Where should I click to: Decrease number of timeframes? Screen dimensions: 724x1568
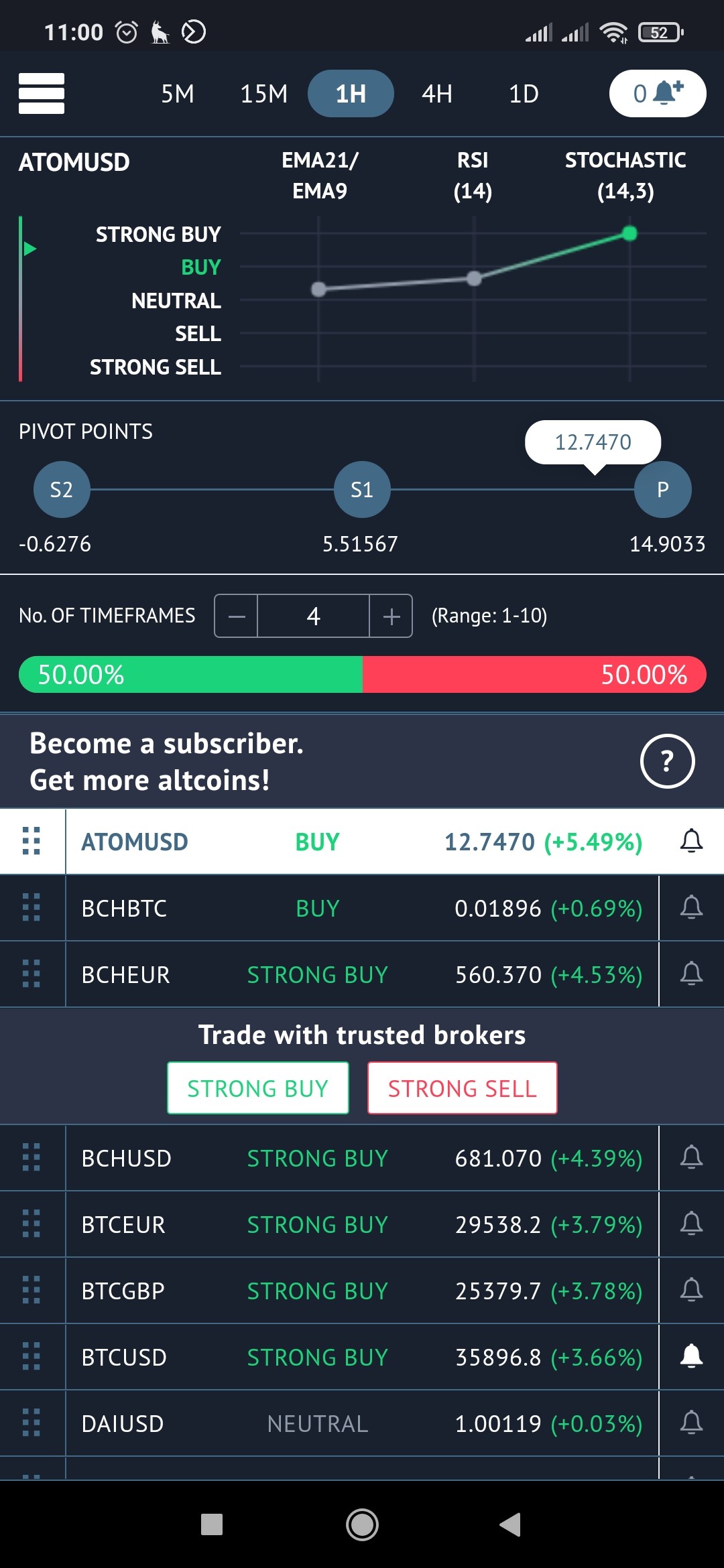point(237,616)
